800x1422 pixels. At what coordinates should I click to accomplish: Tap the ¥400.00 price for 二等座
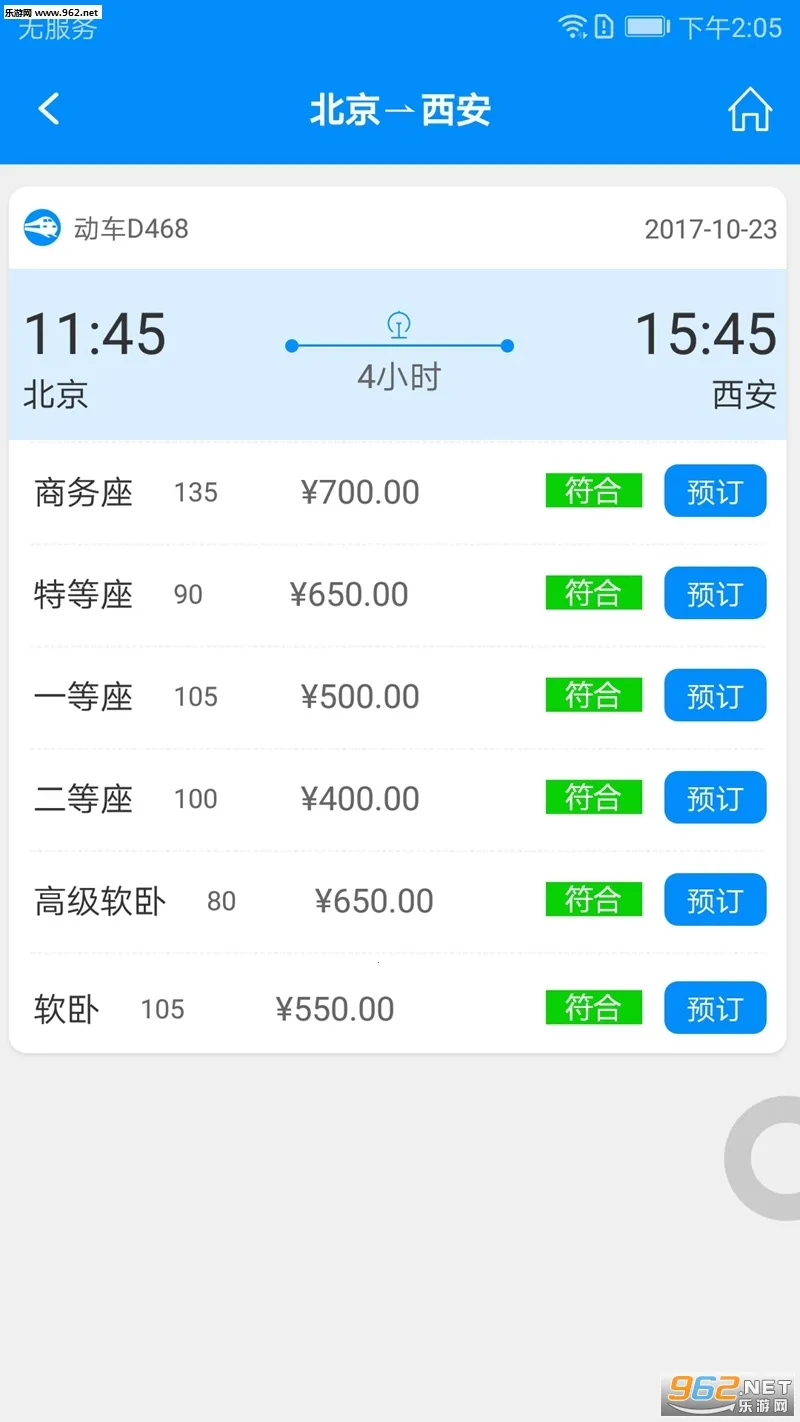pyautogui.click(x=359, y=797)
